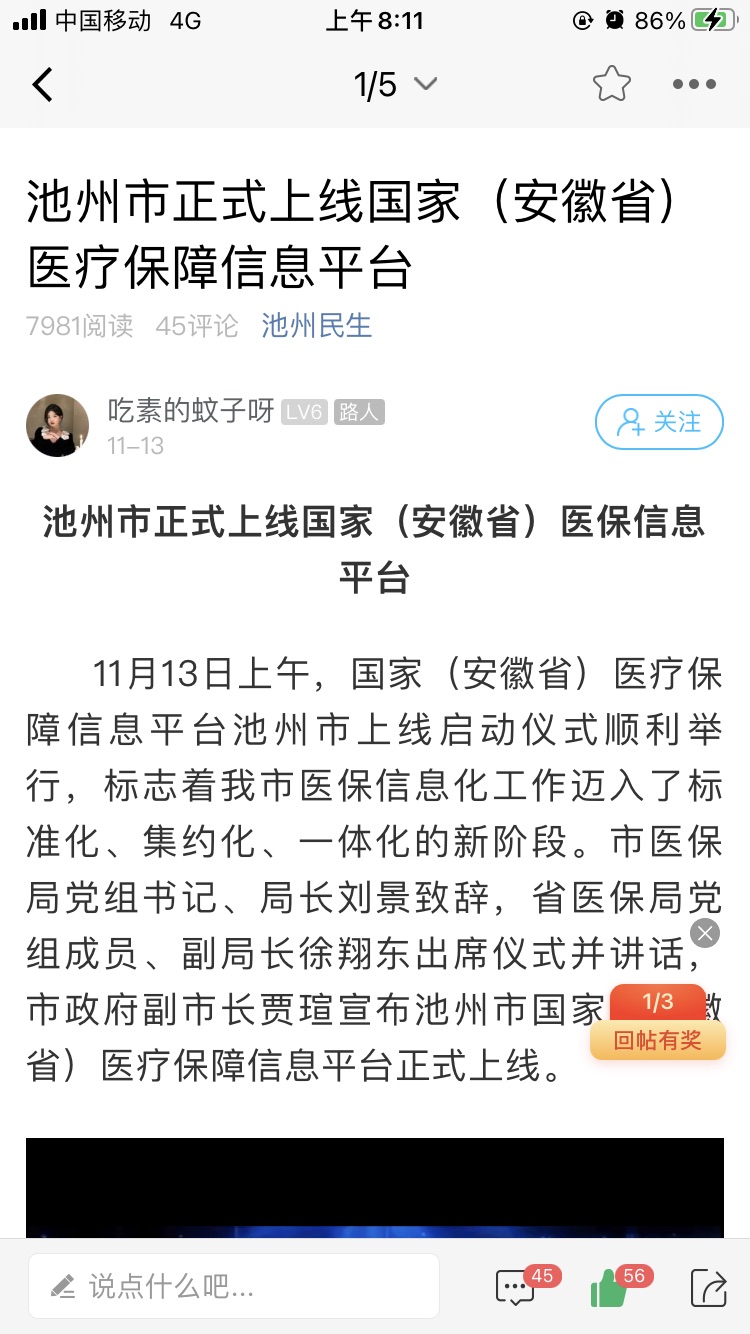This screenshot has height=1334, width=750.
Task: Tap the 说点什么吧 comment box
Action: [233, 1285]
